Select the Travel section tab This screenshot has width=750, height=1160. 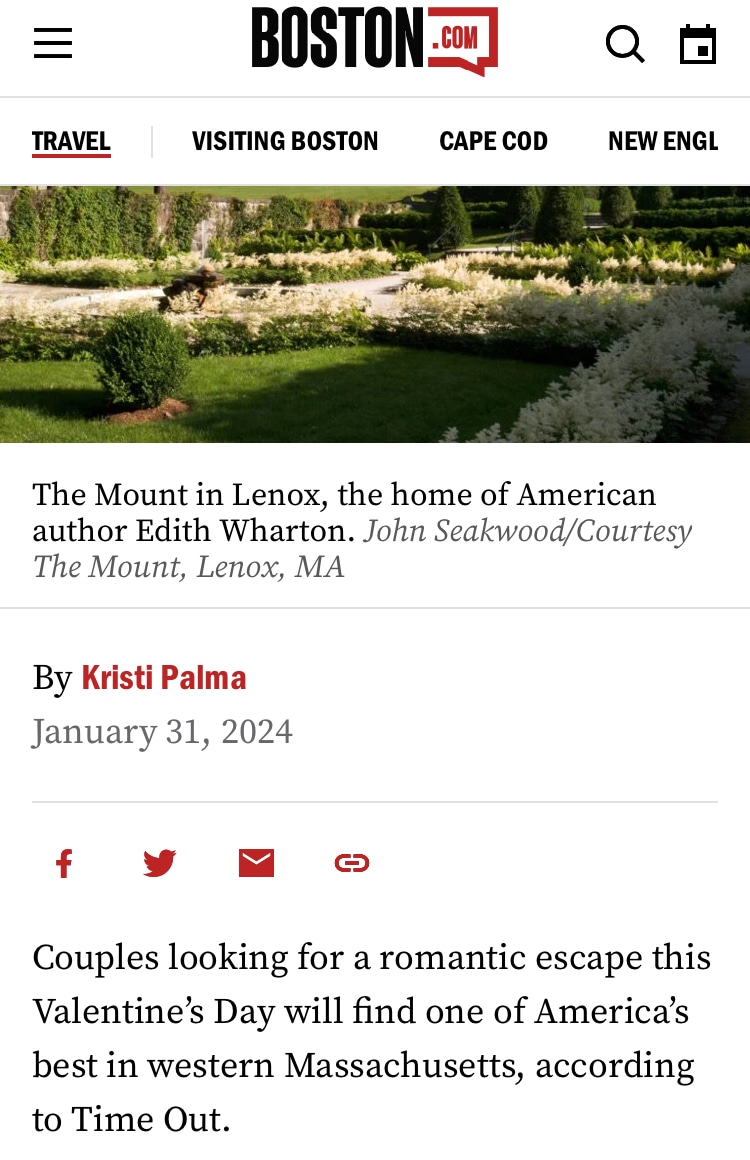(x=71, y=141)
